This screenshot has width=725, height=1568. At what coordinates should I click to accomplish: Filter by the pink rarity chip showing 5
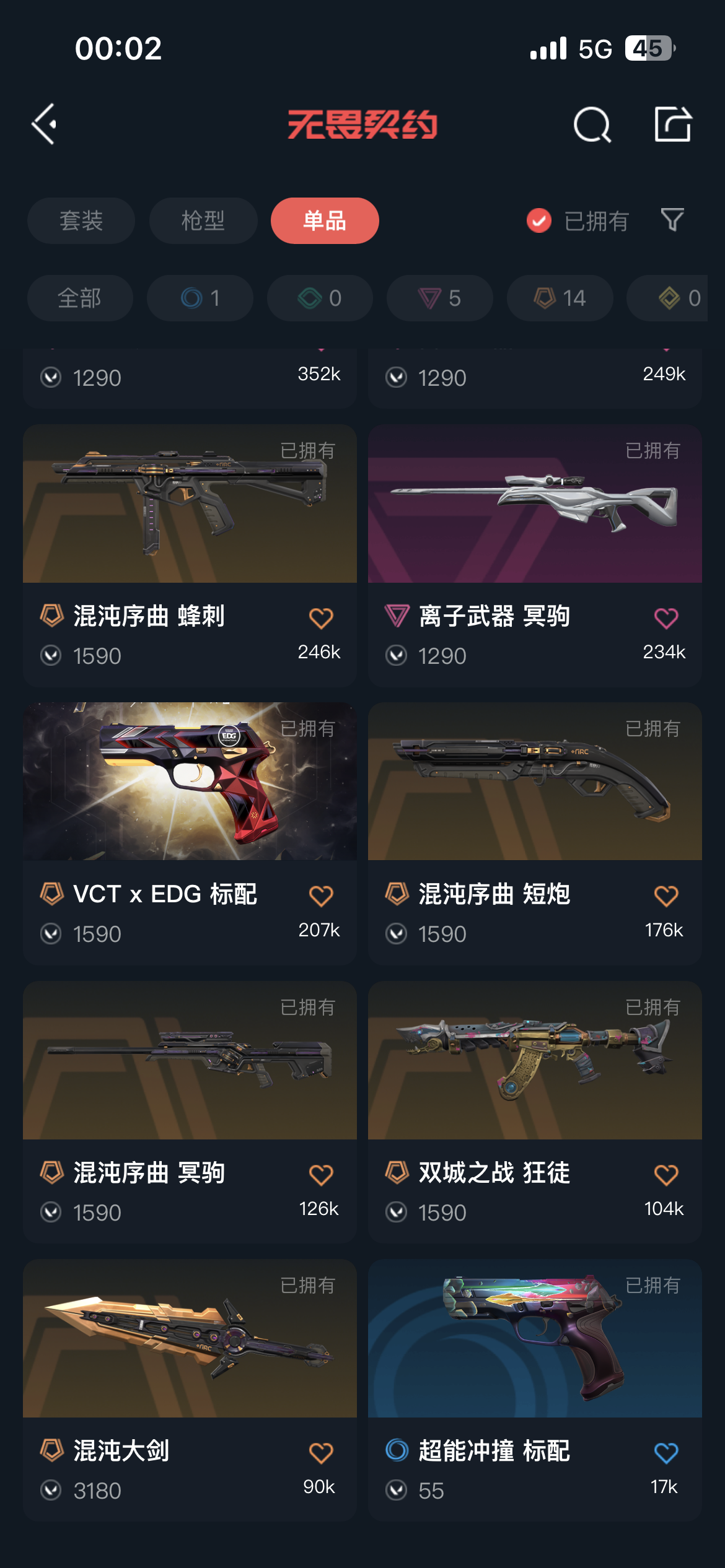pyautogui.click(x=440, y=298)
